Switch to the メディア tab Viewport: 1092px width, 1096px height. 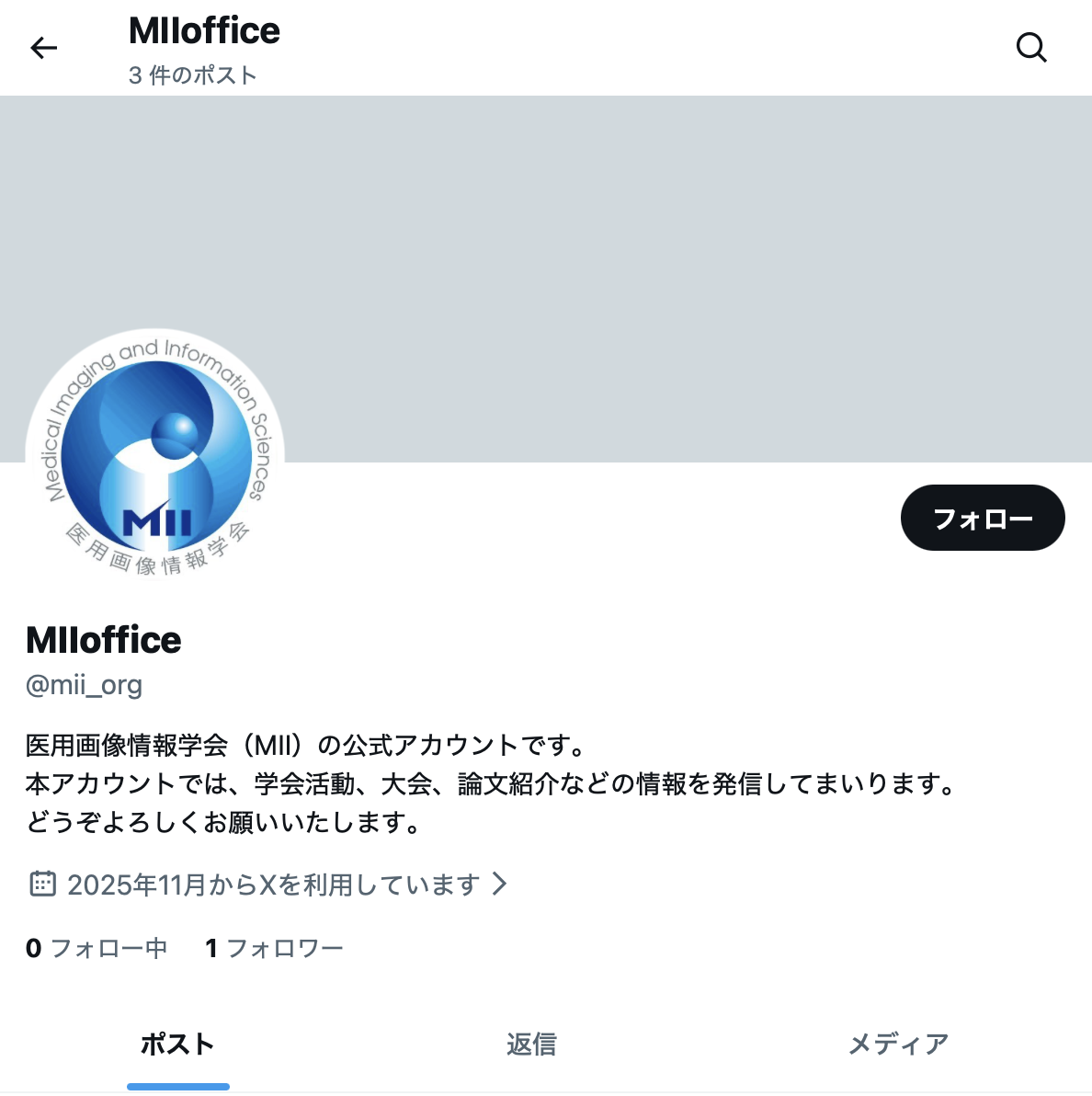click(x=897, y=1045)
